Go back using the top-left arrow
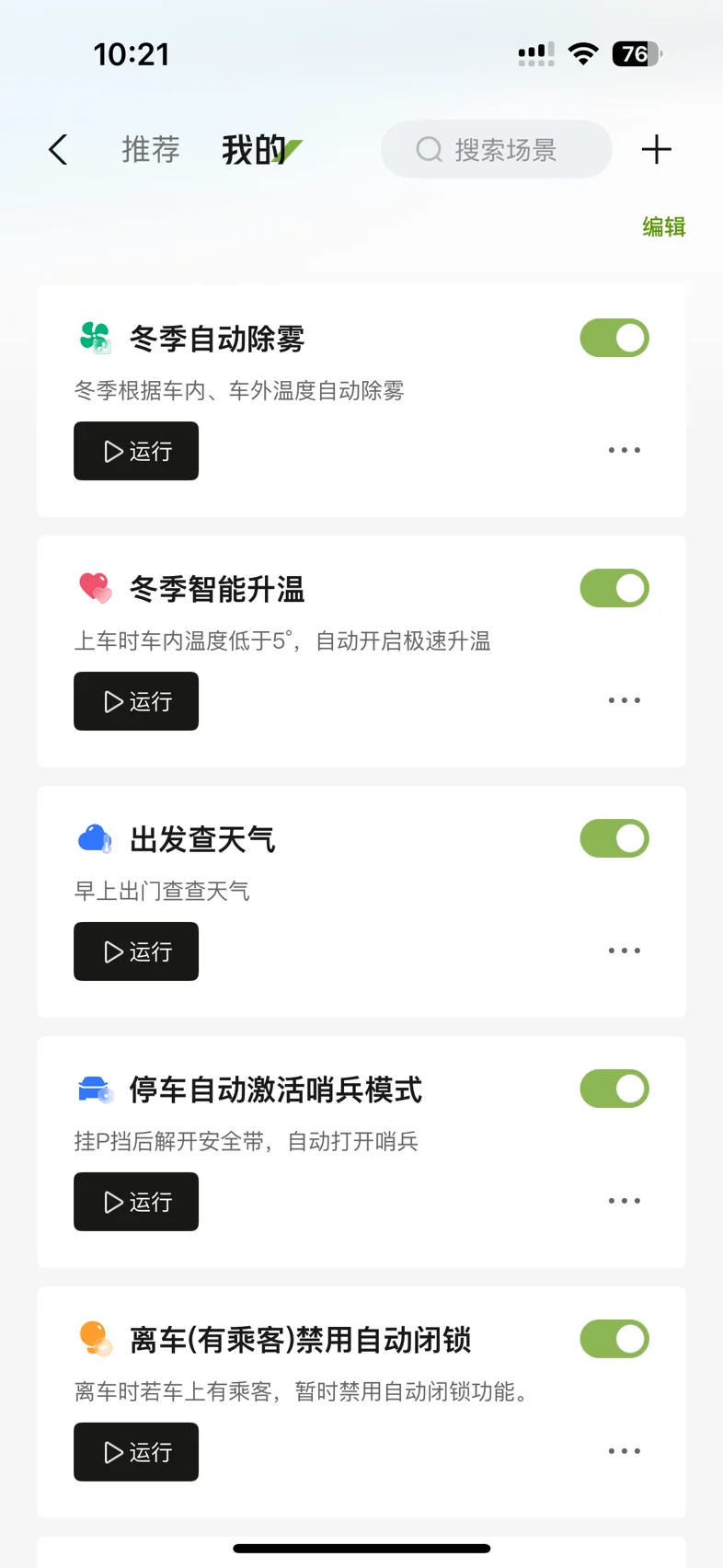This screenshot has width=723, height=1568. (x=58, y=150)
